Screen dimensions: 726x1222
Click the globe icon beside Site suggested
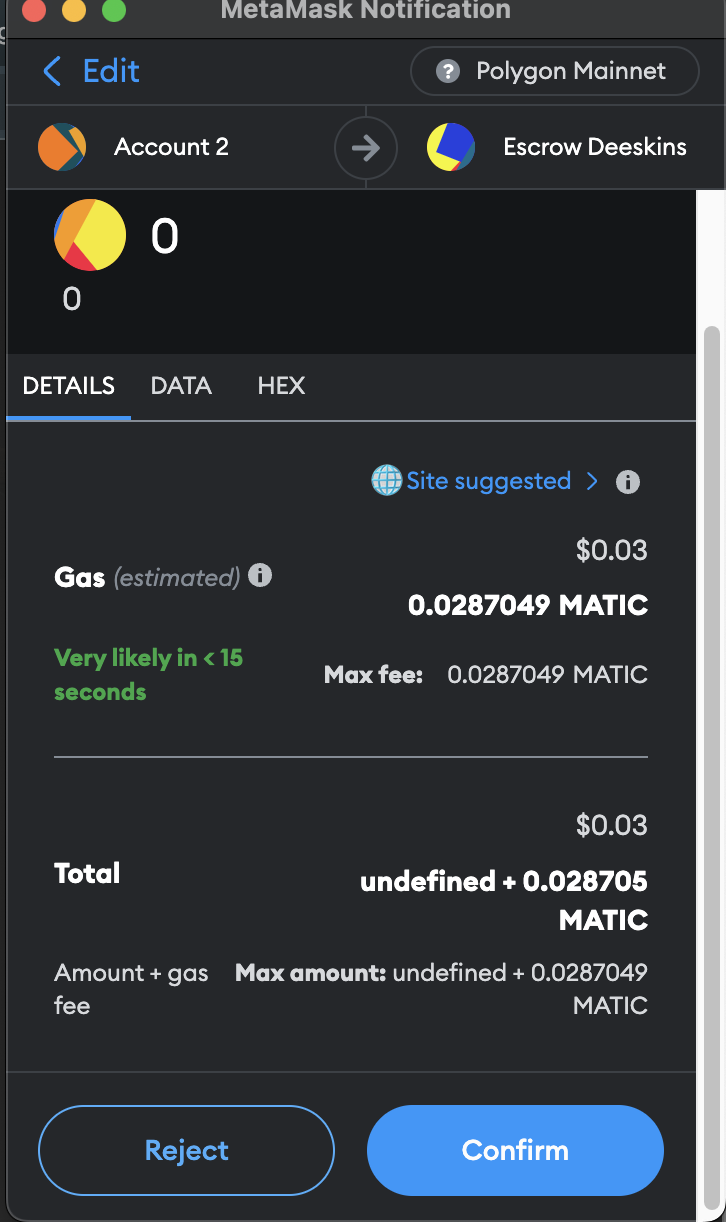pyautogui.click(x=387, y=481)
